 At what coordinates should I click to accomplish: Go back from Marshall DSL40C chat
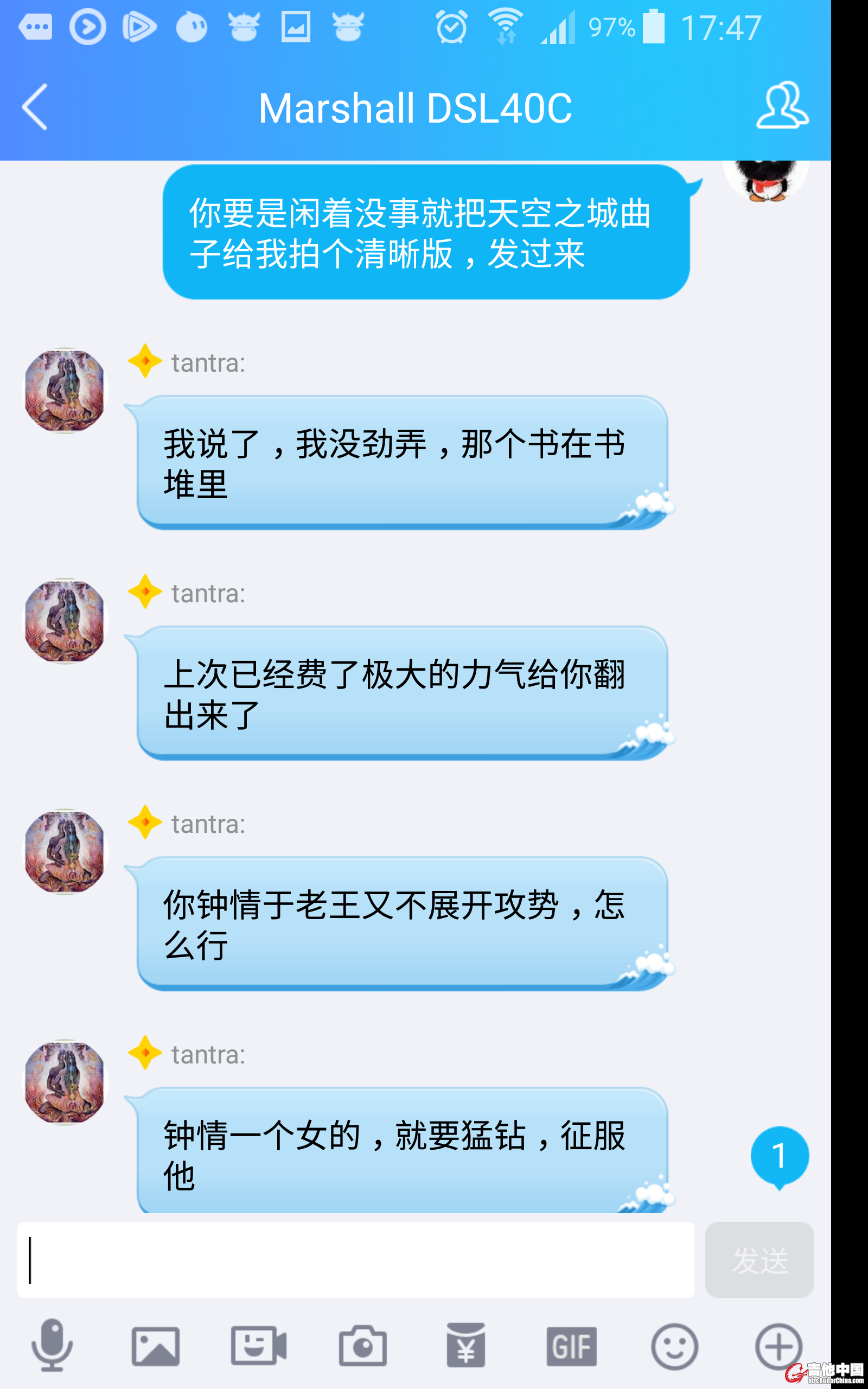(34, 107)
